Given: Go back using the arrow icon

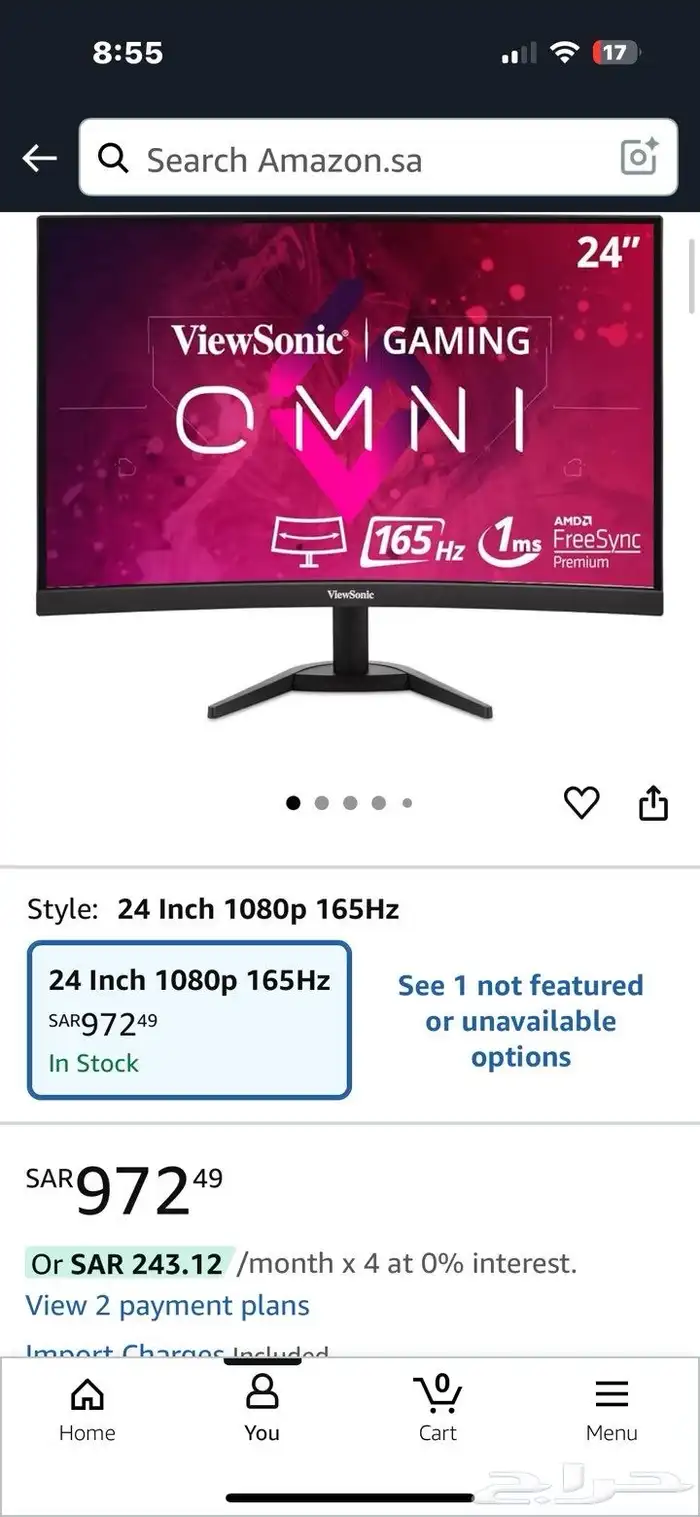Looking at the screenshot, I should click(x=40, y=158).
